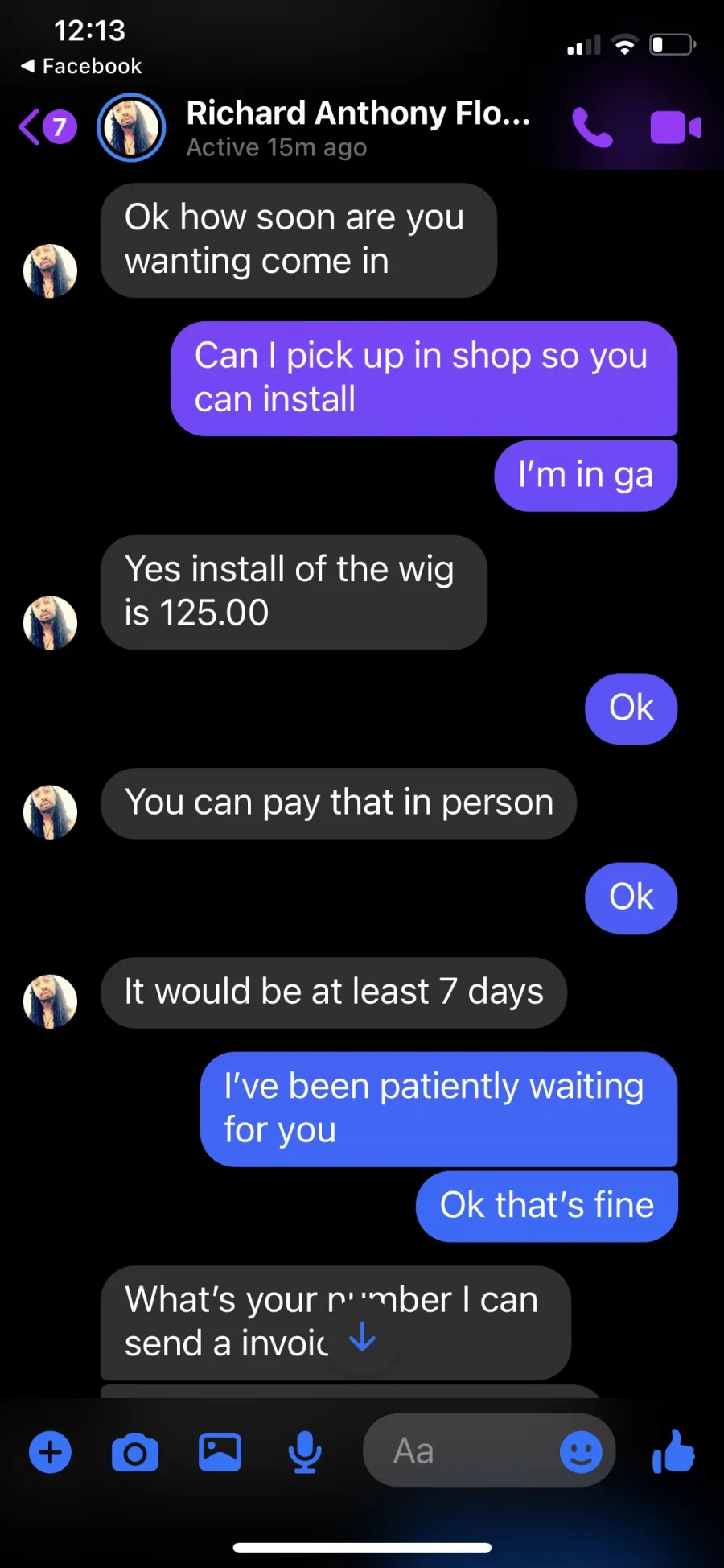The width and height of the screenshot is (724, 1568).
Task: Open the emoji picker in the message field
Action: tap(581, 1452)
